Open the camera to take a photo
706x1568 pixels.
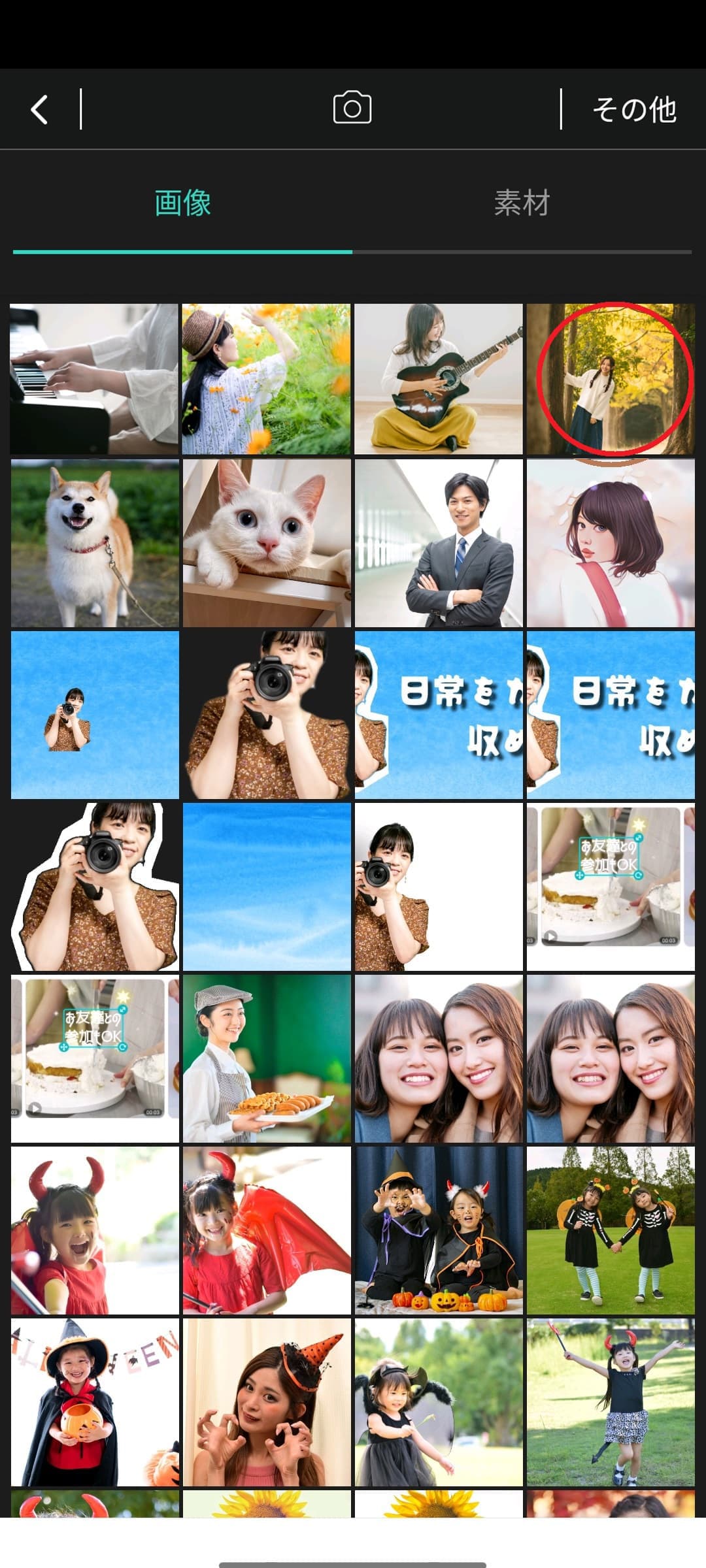coord(352,108)
